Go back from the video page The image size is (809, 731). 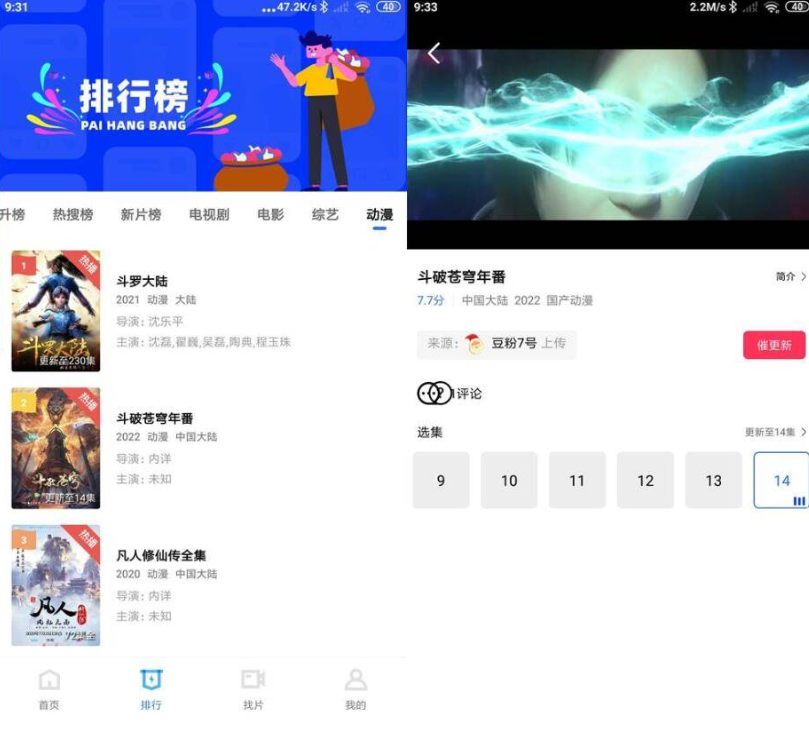[x=434, y=54]
